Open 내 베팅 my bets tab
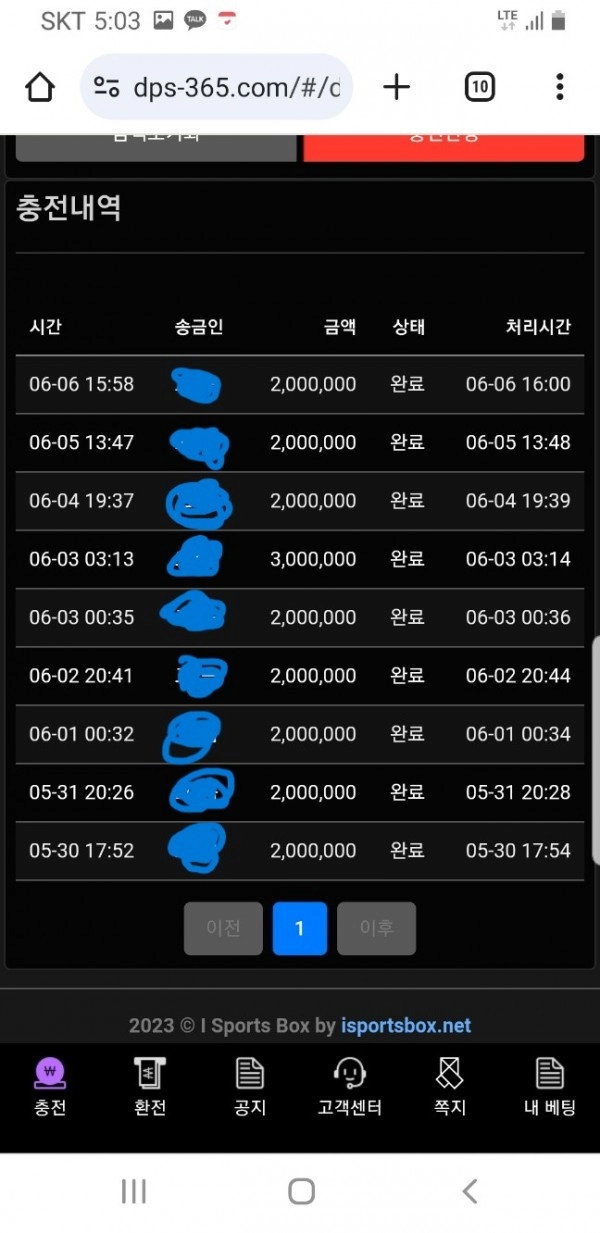 [x=550, y=1088]
